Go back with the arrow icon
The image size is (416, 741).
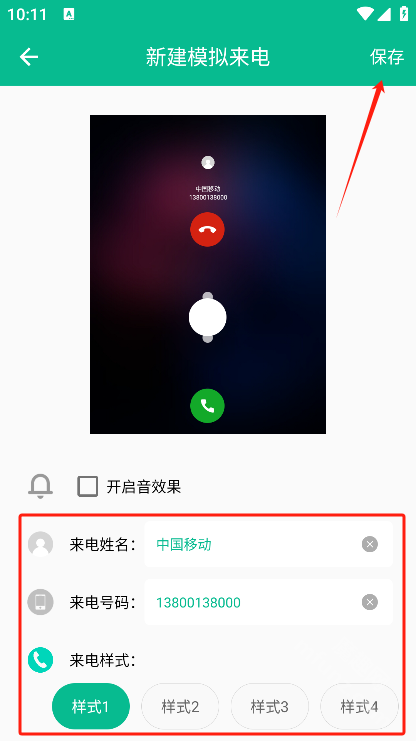[x=28, y=57]
